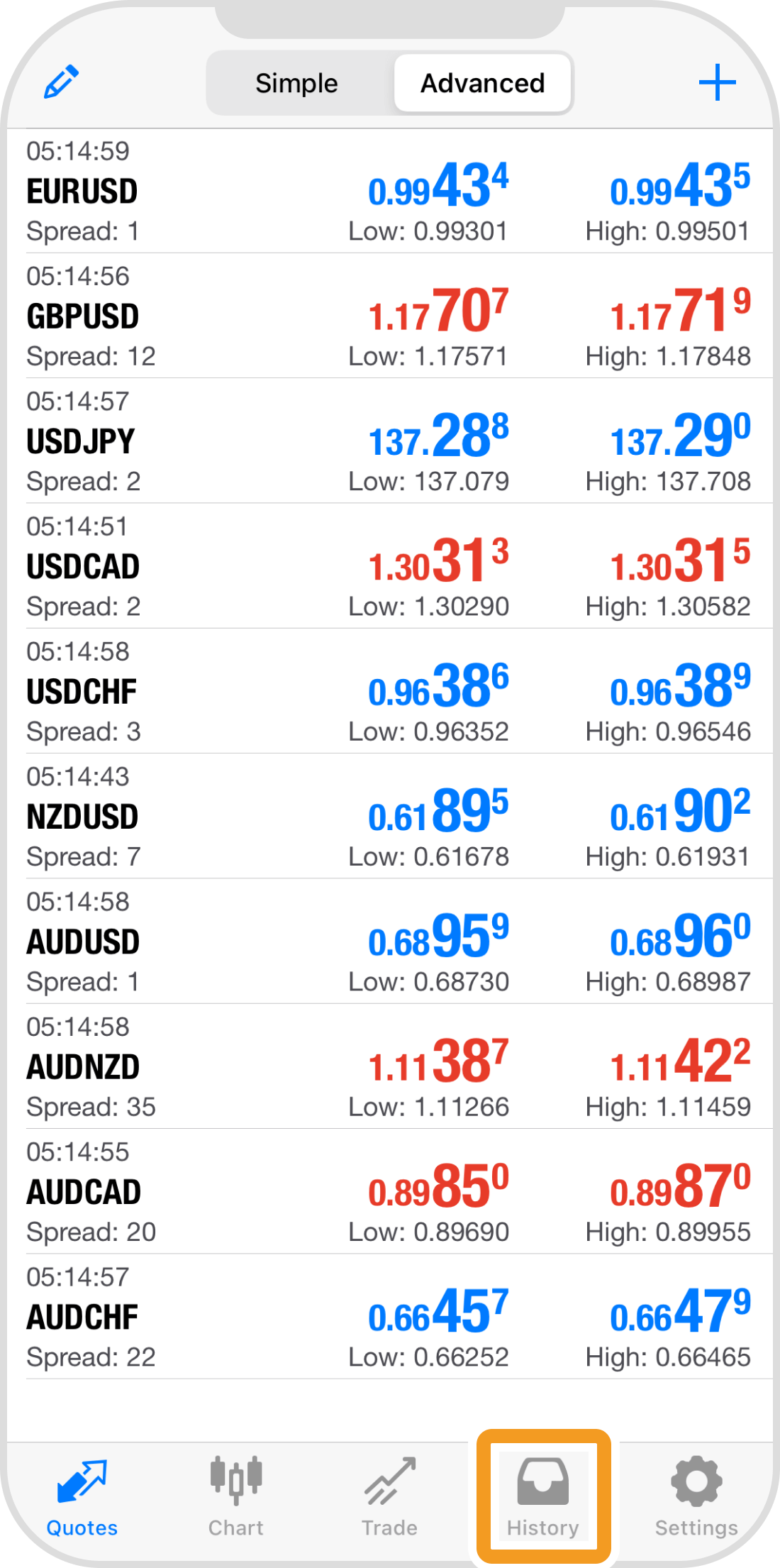The image size is (780, 1568).
Task: Select the AUDNZD quote
Action: [x=390, y=1066]
